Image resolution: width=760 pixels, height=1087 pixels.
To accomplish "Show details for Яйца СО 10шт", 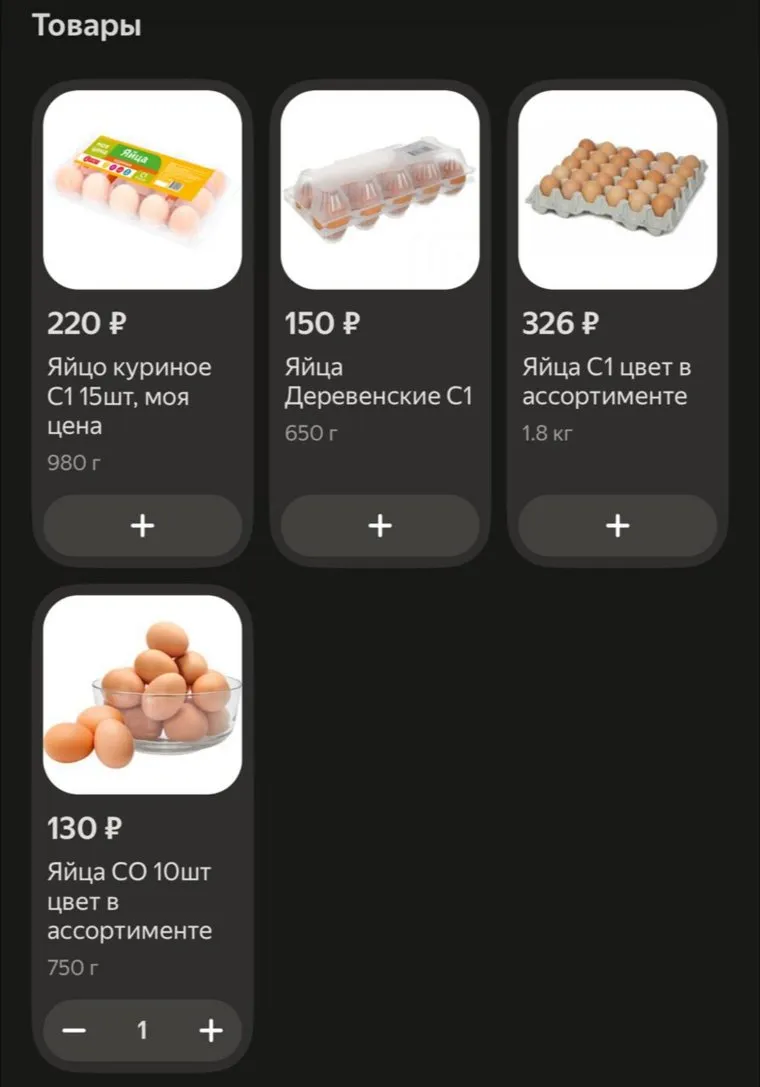I will (142, 695).
